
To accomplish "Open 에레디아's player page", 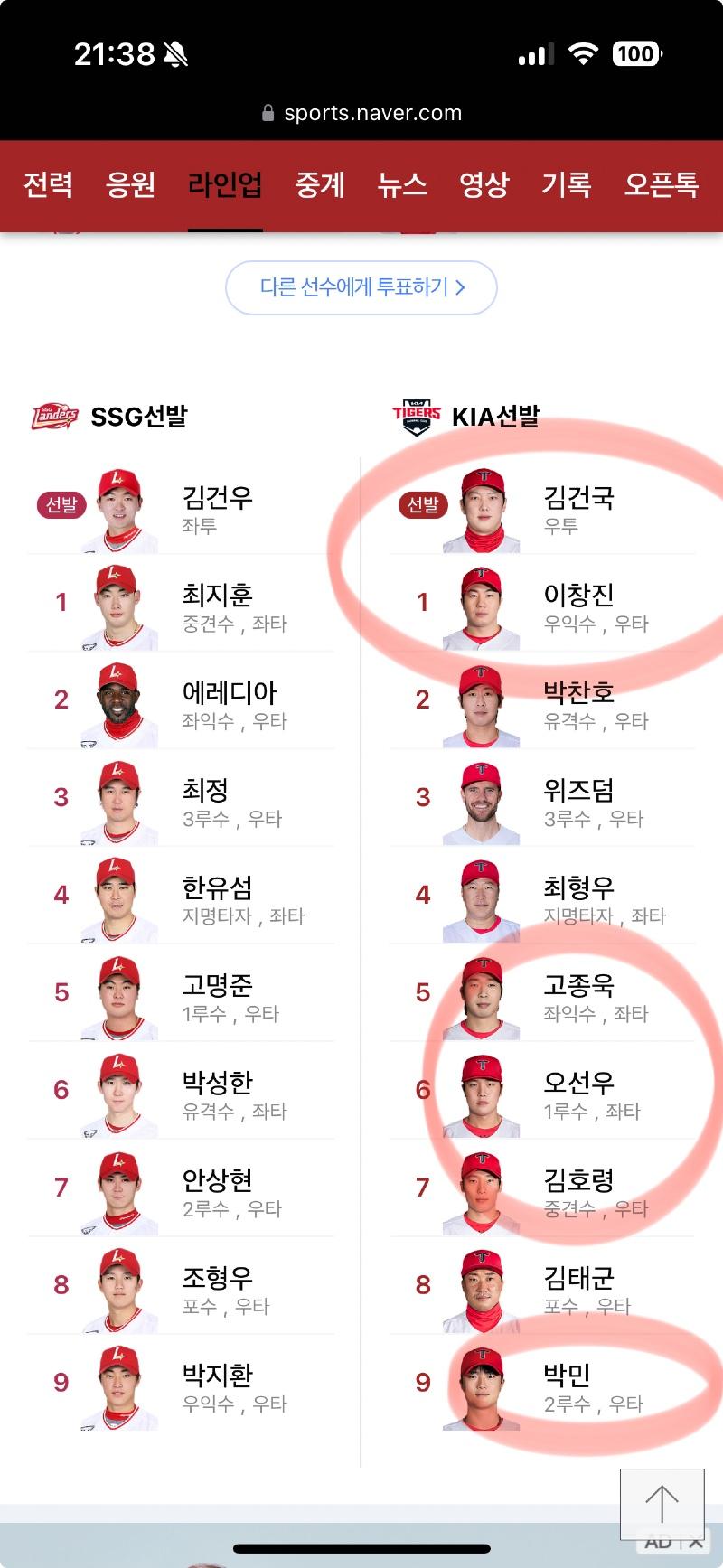I will pyautogui.click(x=181, y=700).
